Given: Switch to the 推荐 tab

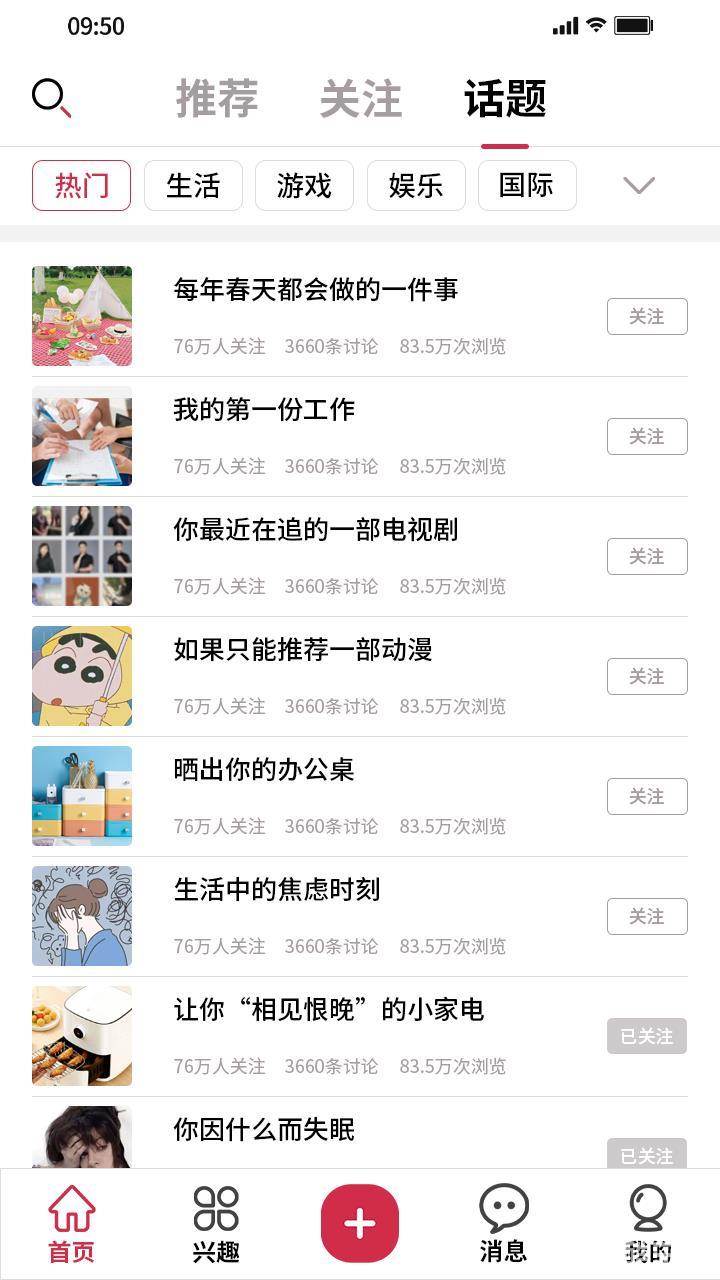Looking at the screenshot, I should point(217,99).
